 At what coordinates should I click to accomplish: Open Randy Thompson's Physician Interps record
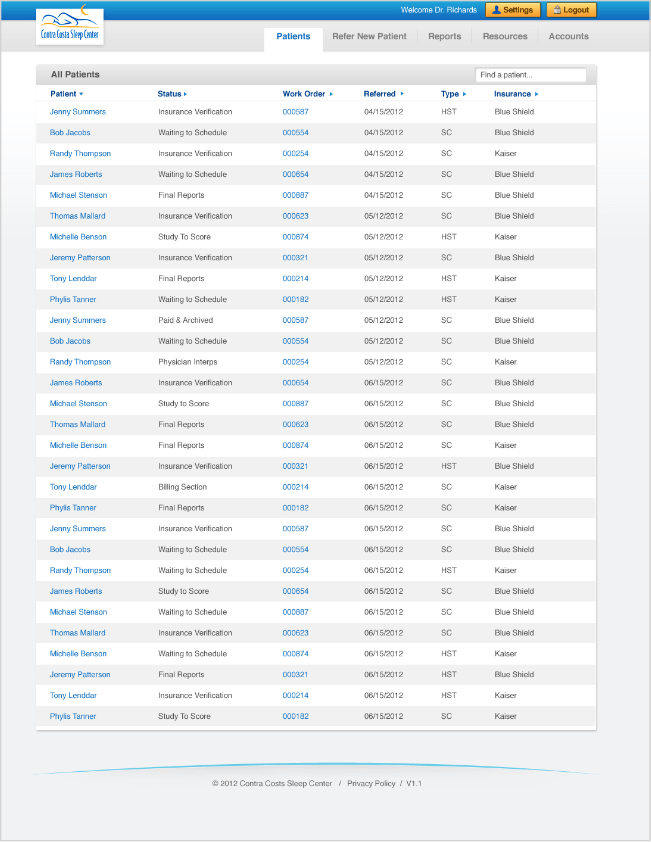pos(80,362)
